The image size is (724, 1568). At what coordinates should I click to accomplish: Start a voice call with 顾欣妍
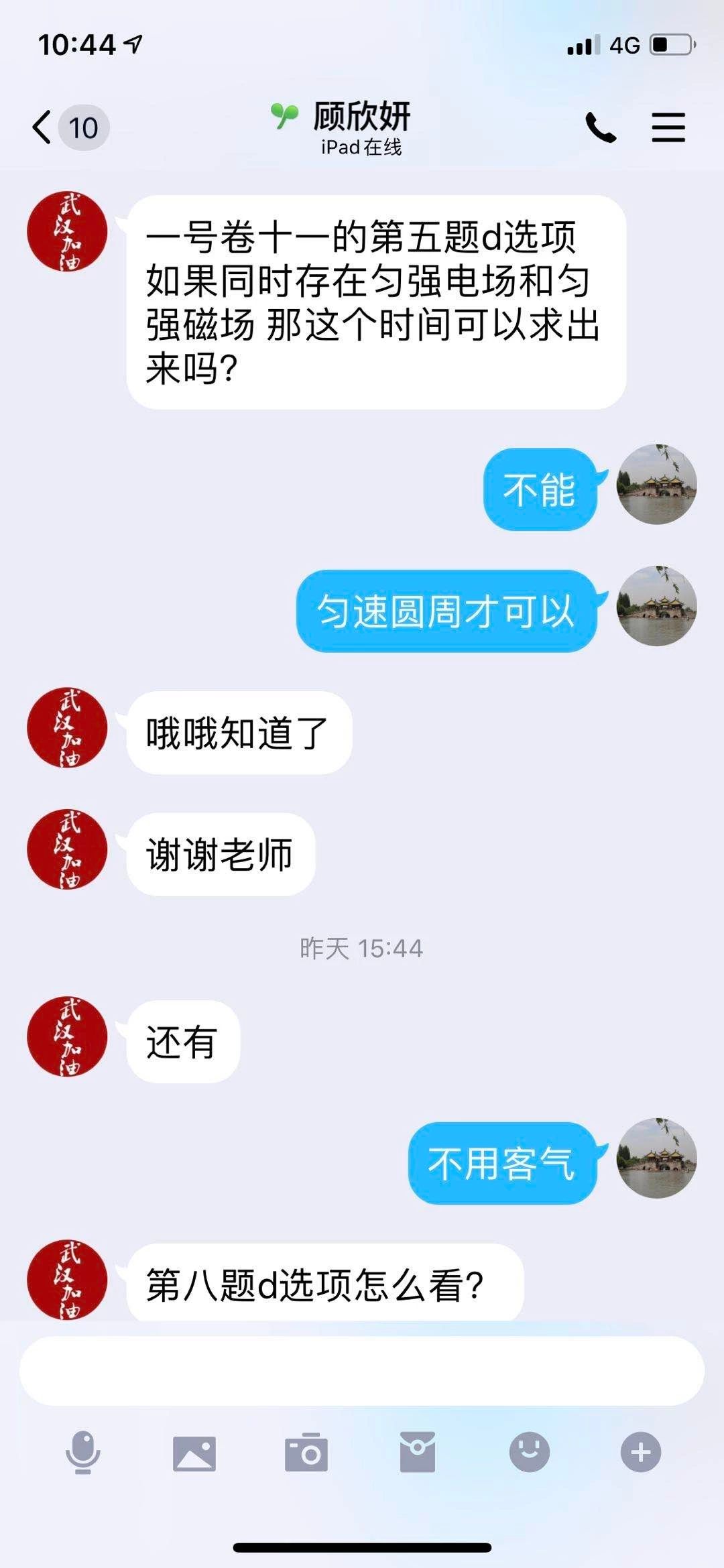point(601,127)
